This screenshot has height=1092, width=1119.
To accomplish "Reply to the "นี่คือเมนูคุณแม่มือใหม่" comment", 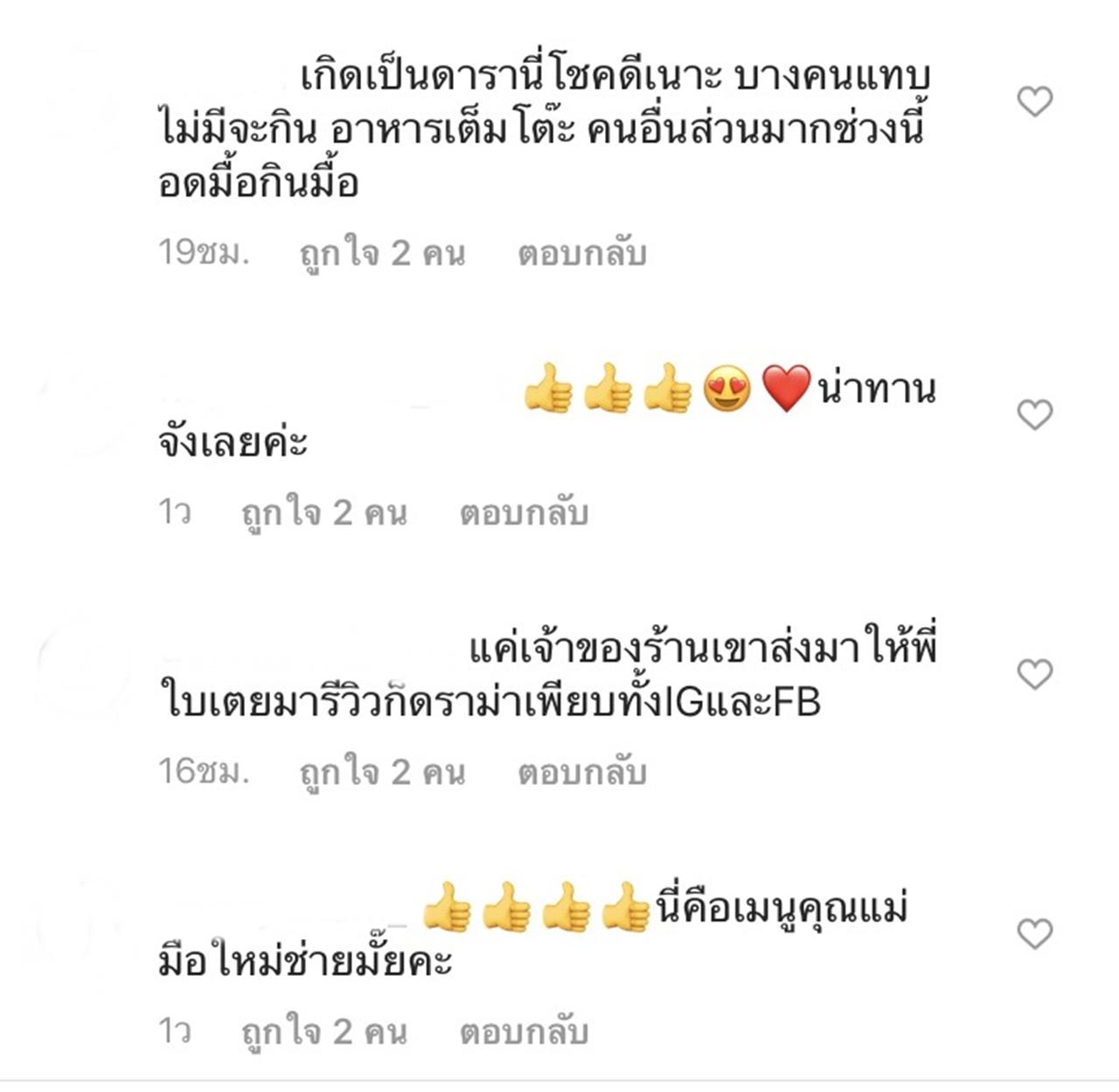I will point(524,1033).
